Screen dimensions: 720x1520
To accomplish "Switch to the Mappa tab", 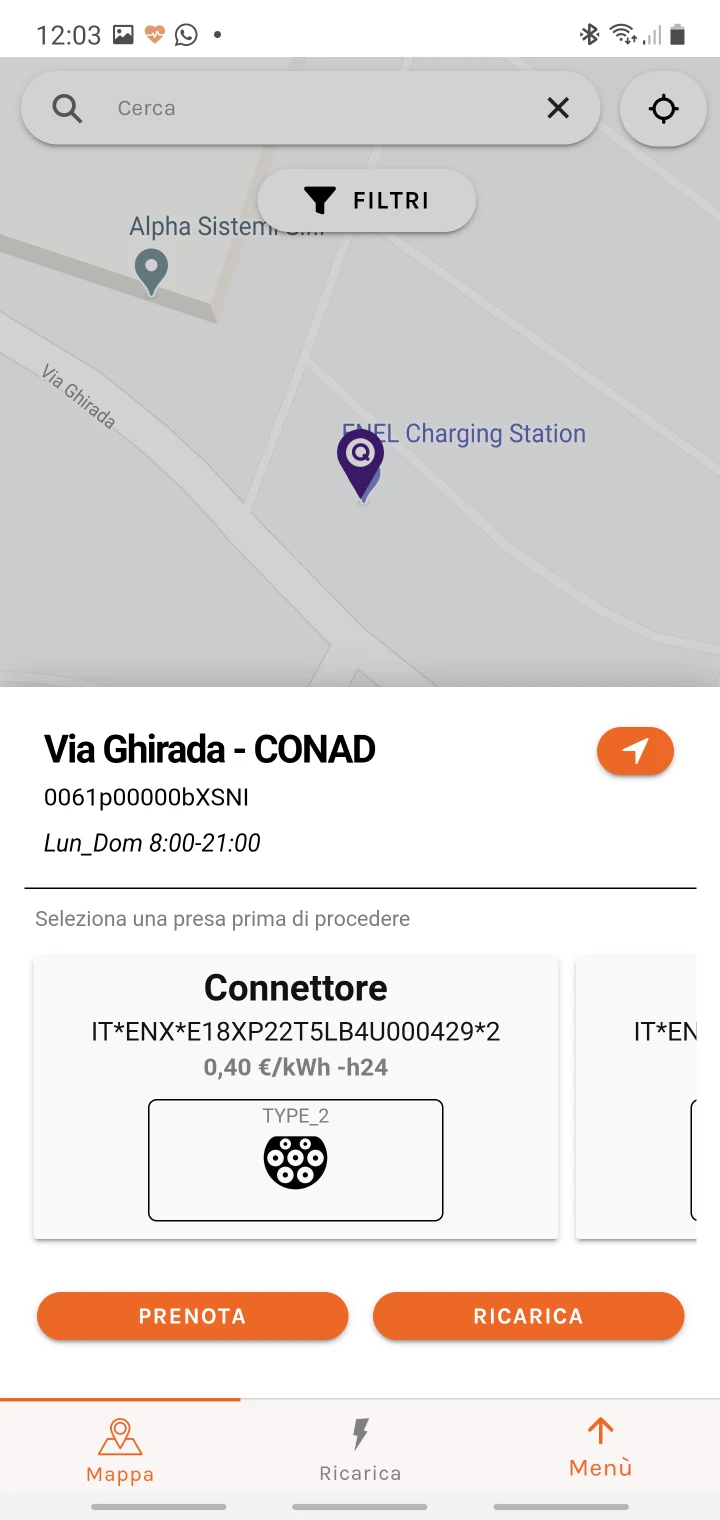I will [x=120, y=1449].
